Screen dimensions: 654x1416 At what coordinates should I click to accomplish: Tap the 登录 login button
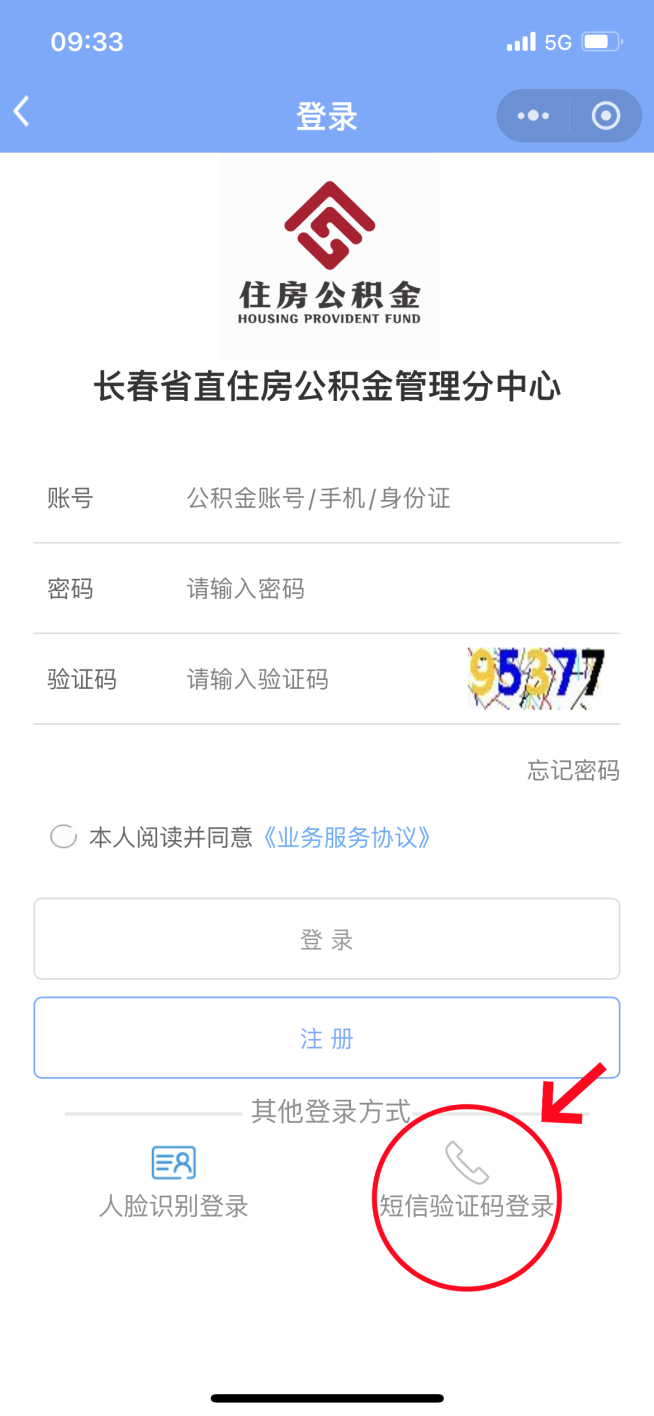pos(327,939)
